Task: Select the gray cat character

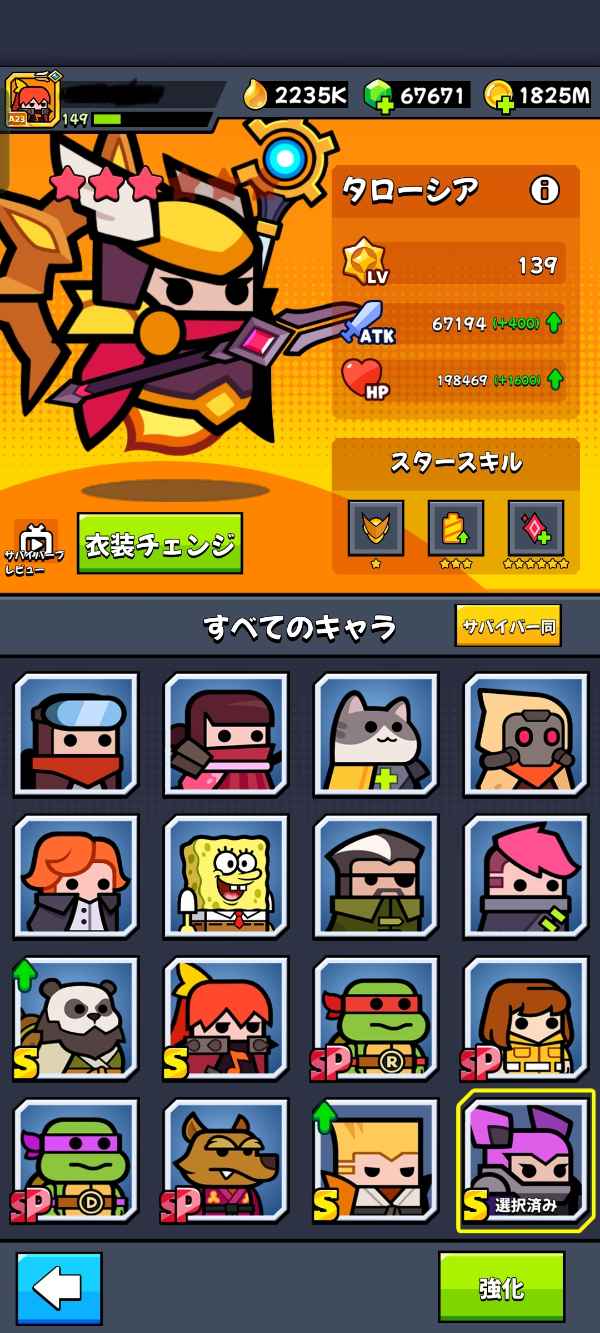Action: (376, 735)
